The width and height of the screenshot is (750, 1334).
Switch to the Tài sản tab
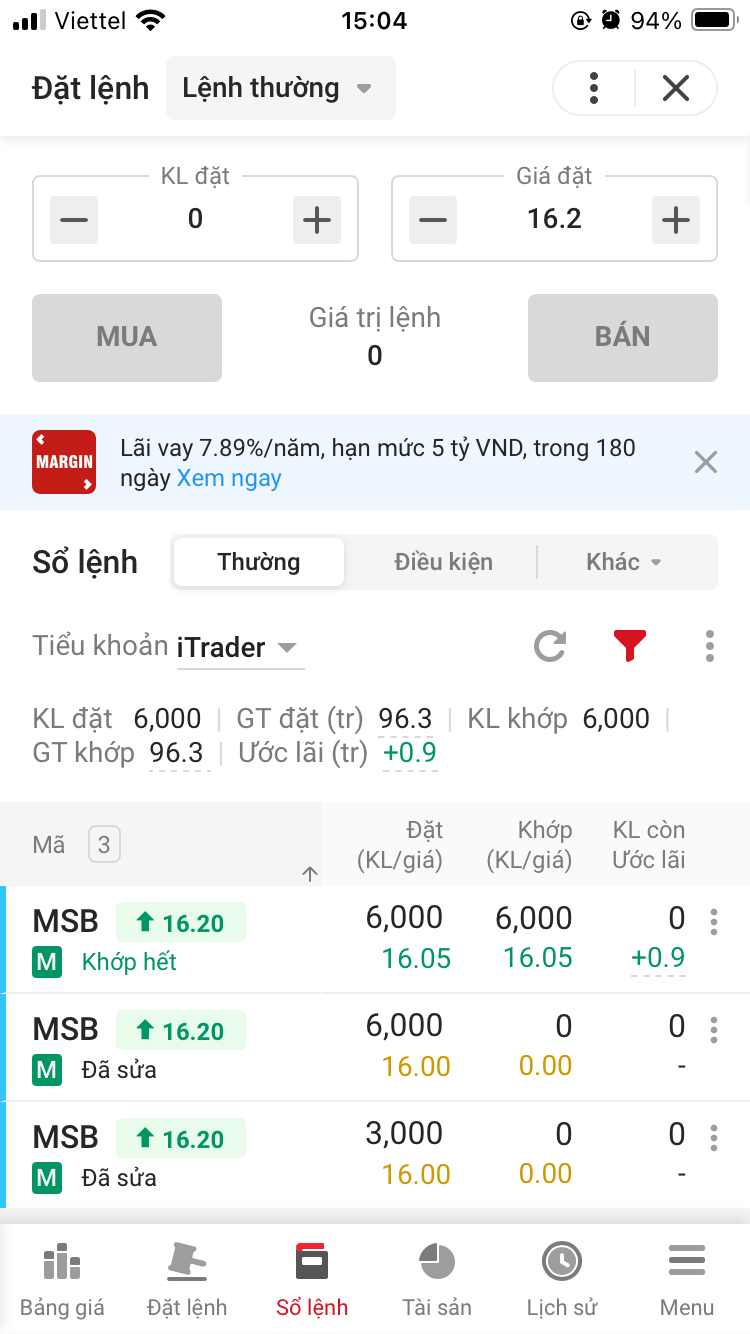[x=437, y=1280]
